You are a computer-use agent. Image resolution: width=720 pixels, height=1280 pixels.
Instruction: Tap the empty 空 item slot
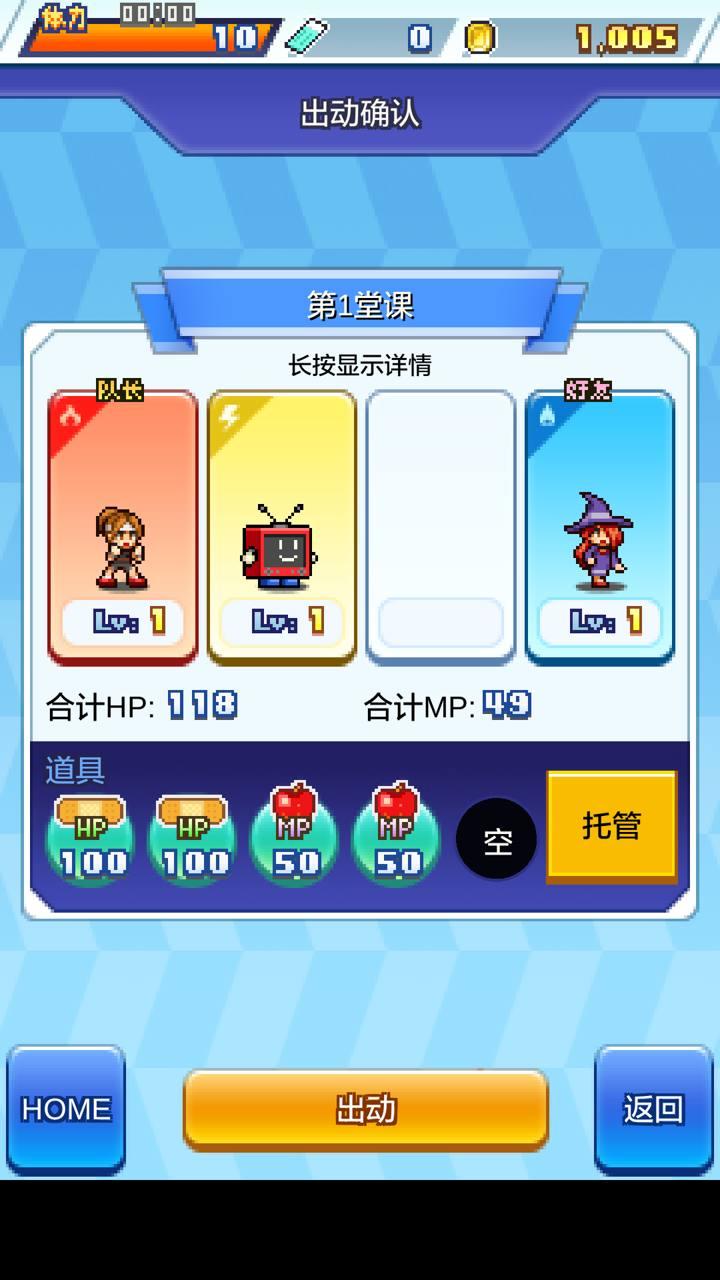[496, 840]
